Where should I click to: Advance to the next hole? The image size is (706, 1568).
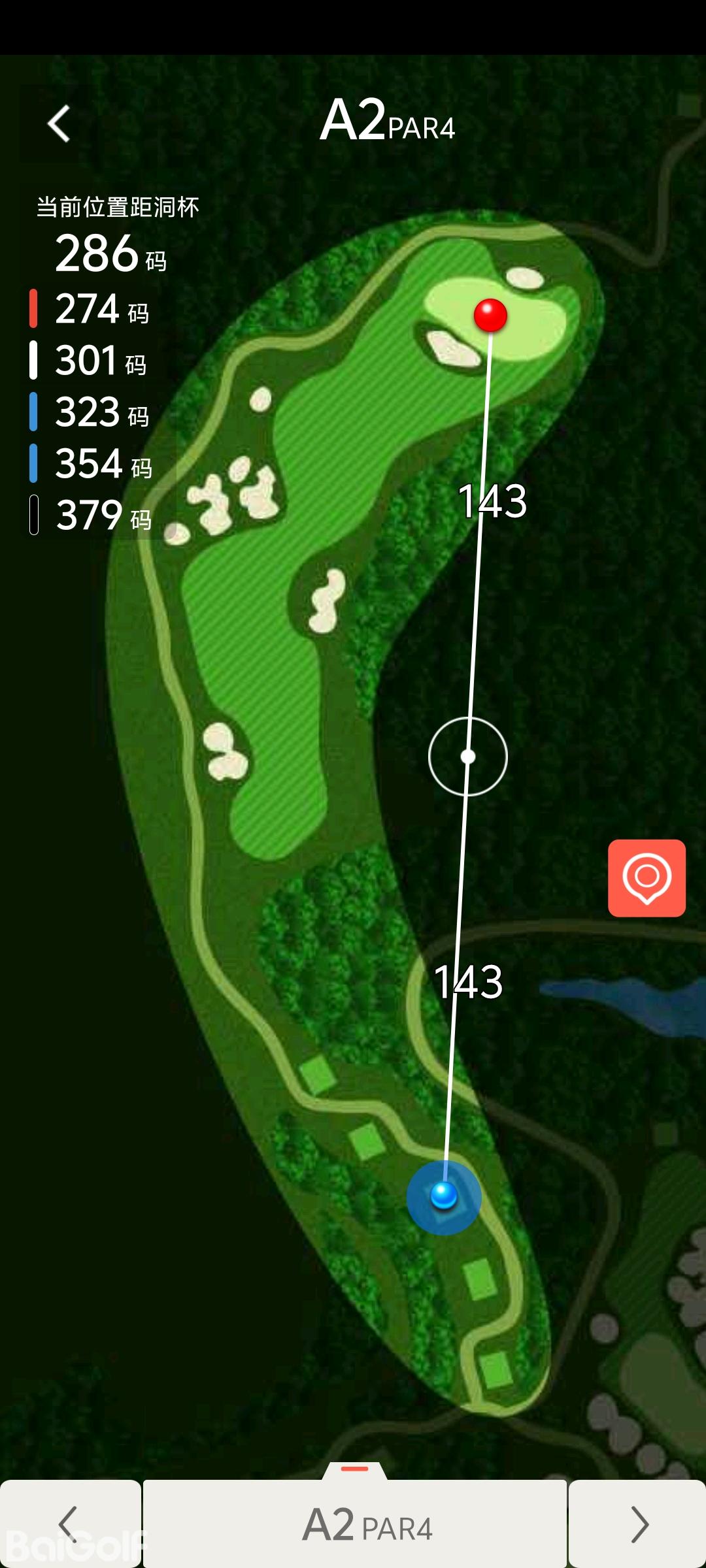(638, 1524)
